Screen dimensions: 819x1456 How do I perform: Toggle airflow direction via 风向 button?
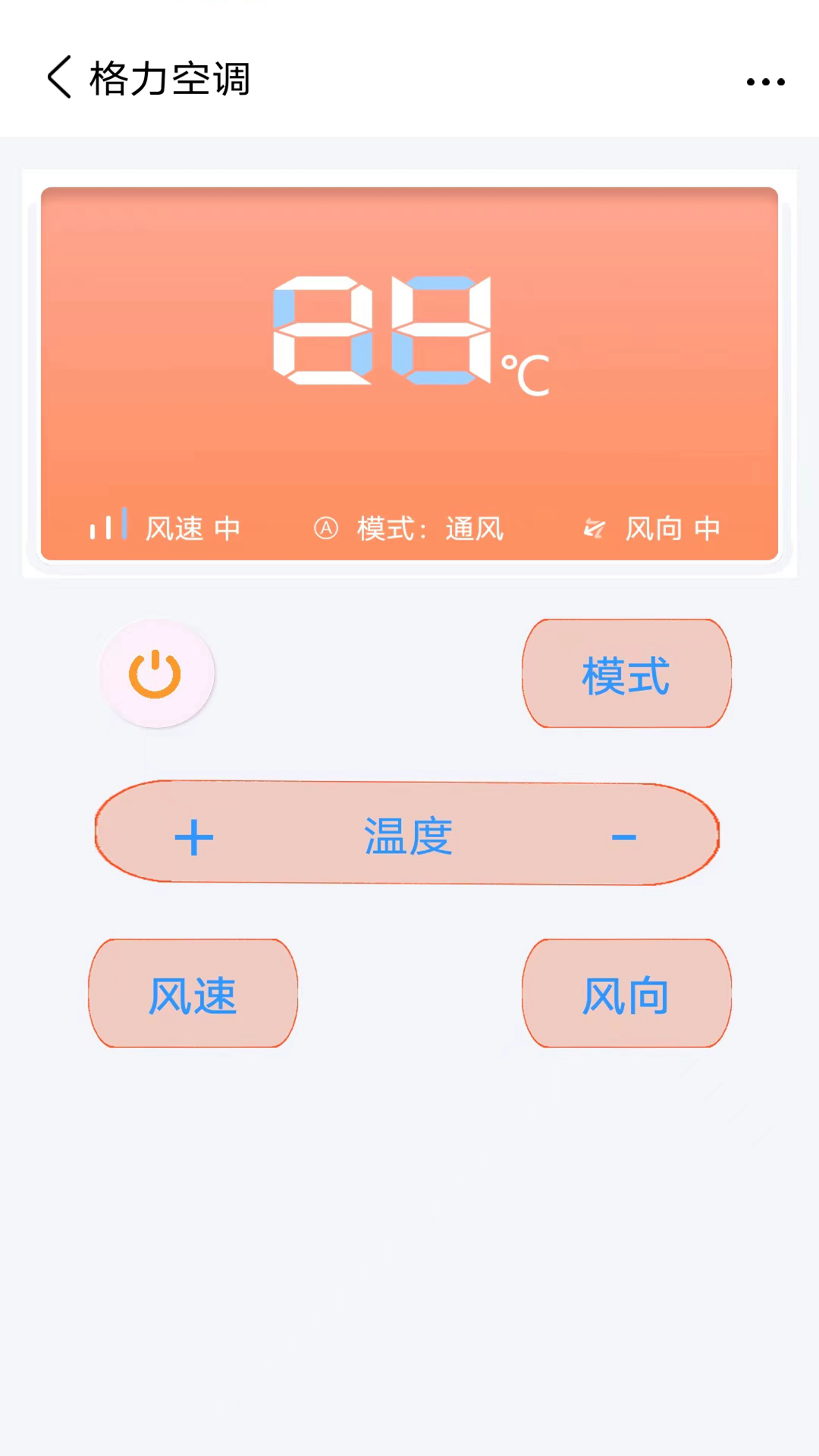click(626, 993)
